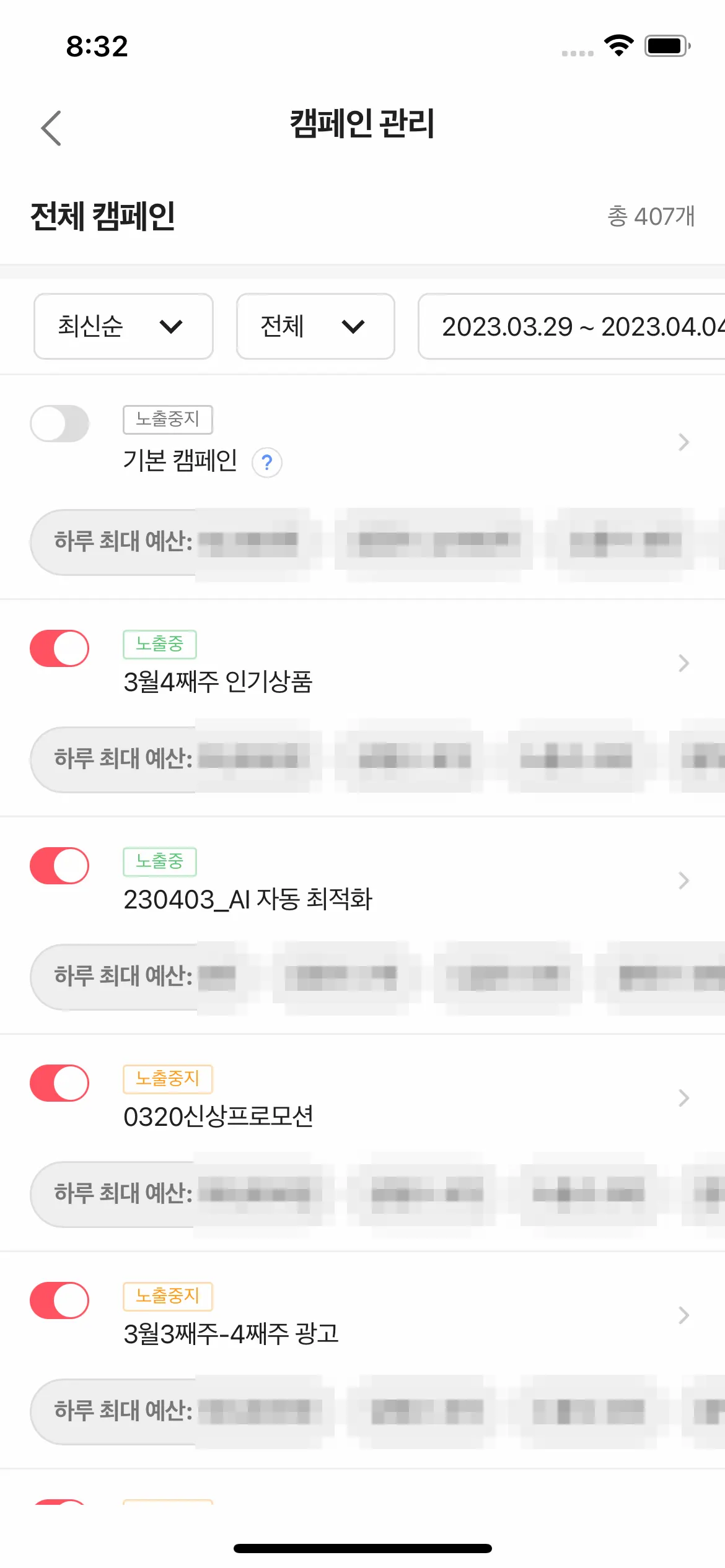Open the 3월4째주 인기상품 campaign
This screenshot has width=725, height=1568.
tap(683, 663)
